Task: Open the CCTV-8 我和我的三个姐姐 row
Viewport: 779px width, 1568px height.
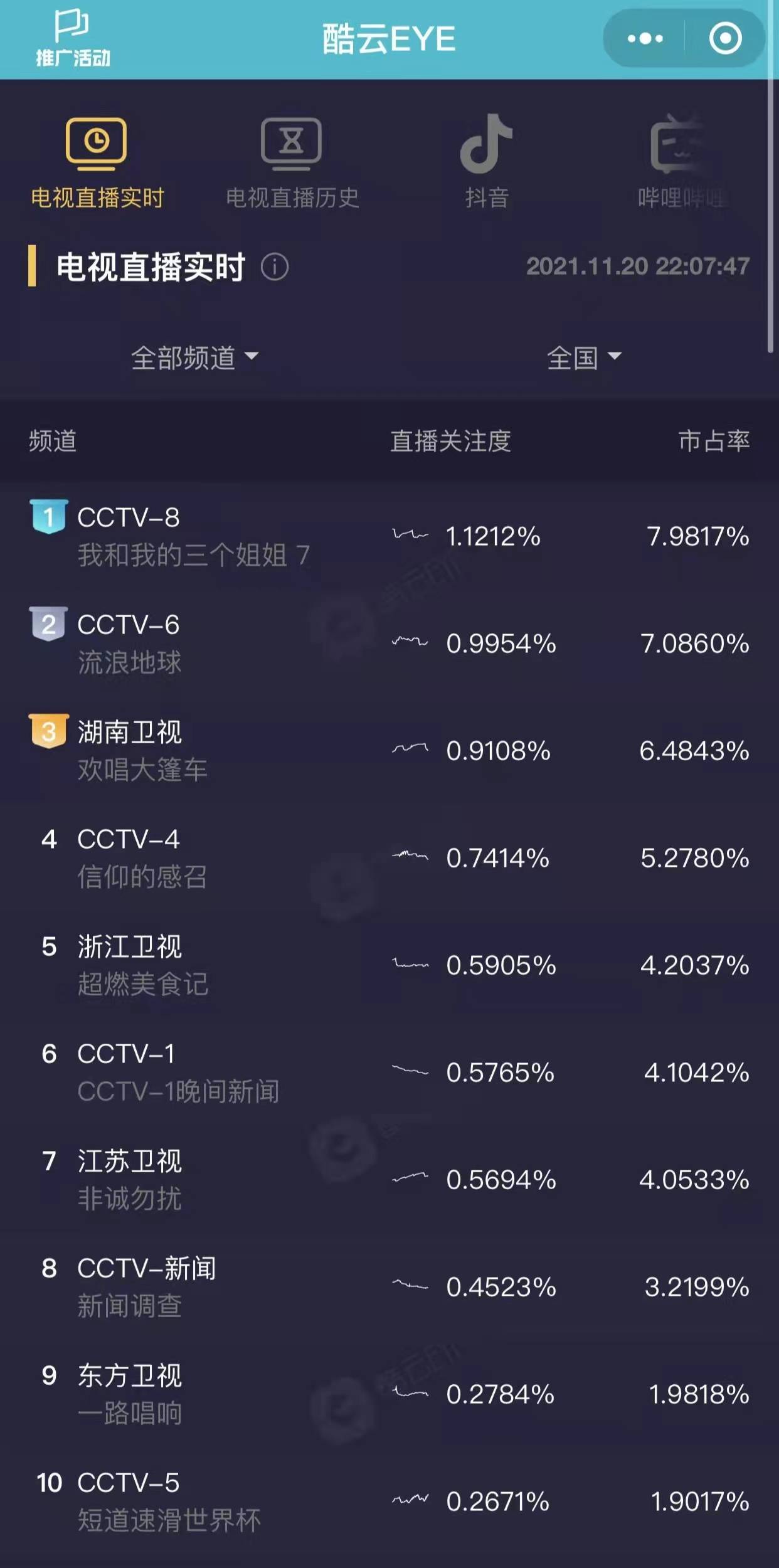Action: click(389, 536)
